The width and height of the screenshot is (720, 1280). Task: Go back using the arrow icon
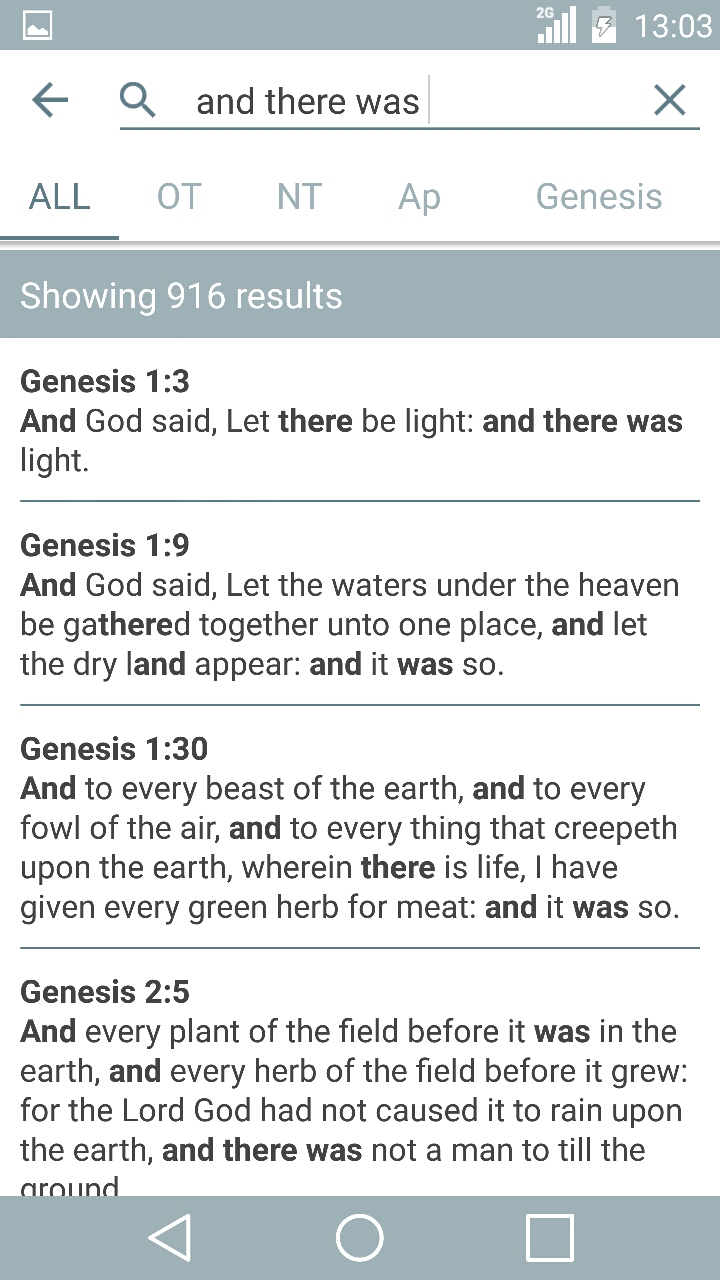coord(49,100)
